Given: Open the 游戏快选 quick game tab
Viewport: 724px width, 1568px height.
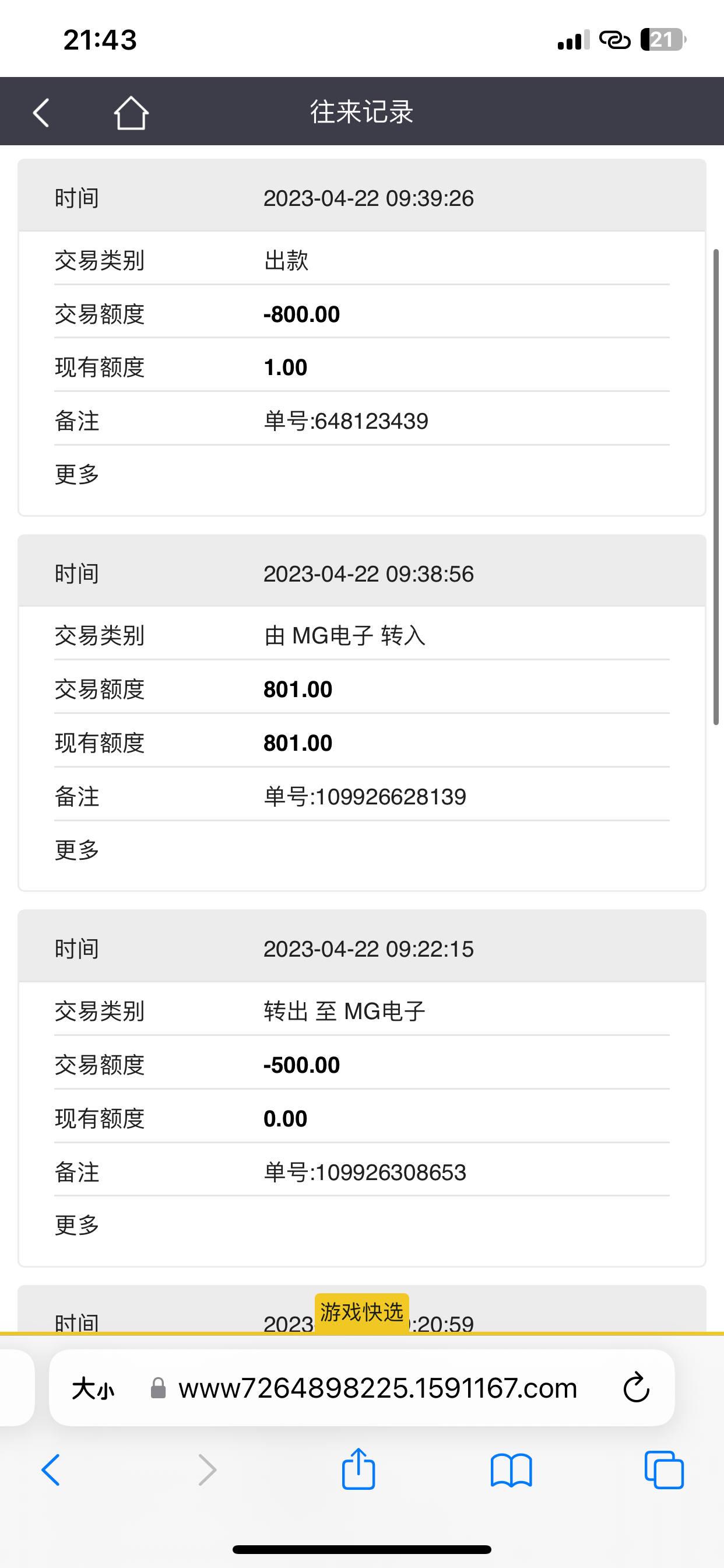Looking at the screenshot, I should tap(361, 1313).
